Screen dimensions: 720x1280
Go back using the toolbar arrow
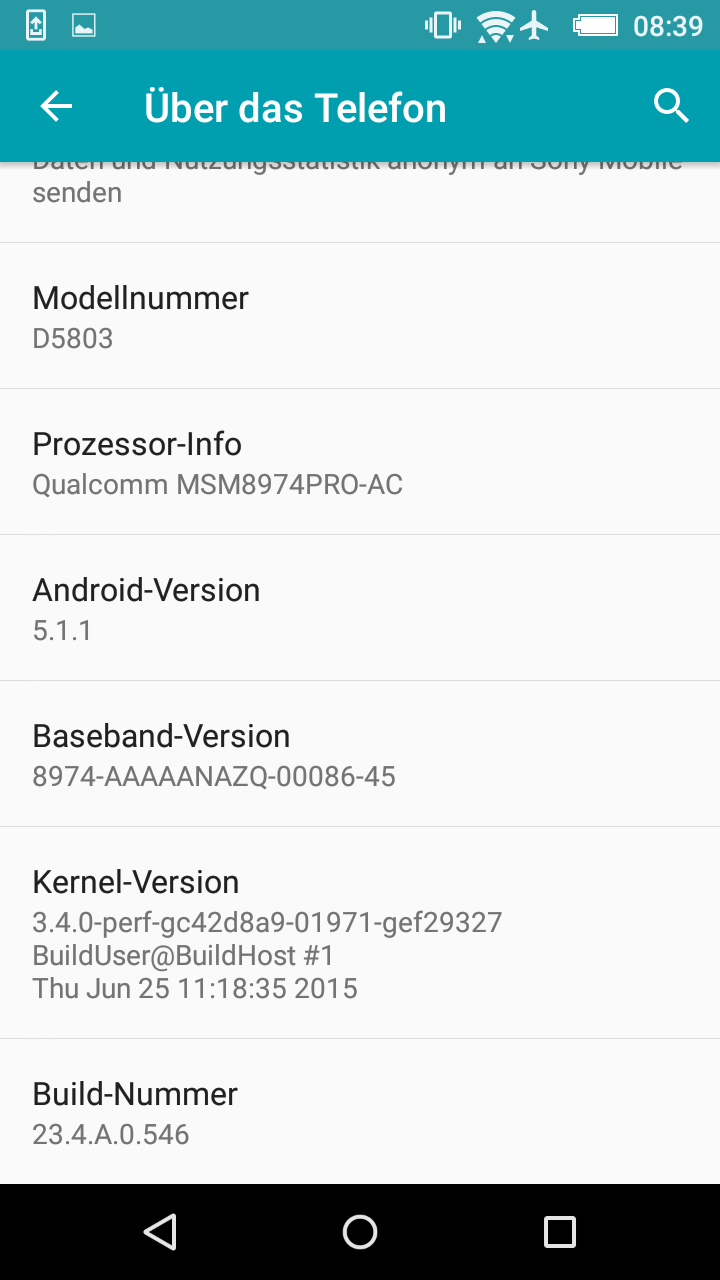tap(56, 106)
